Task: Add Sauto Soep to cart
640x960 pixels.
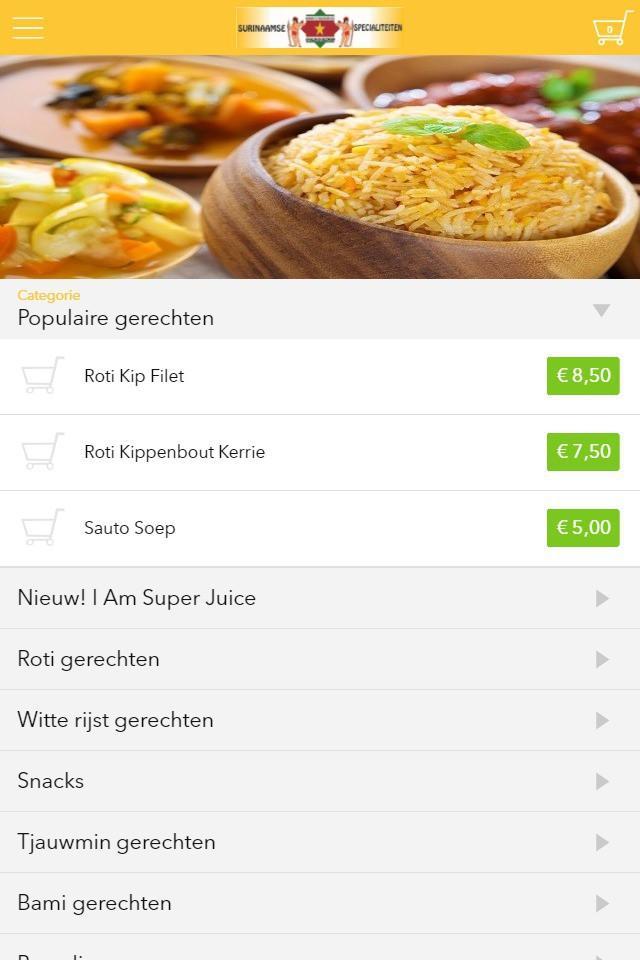Action: [x=43, y=528]
